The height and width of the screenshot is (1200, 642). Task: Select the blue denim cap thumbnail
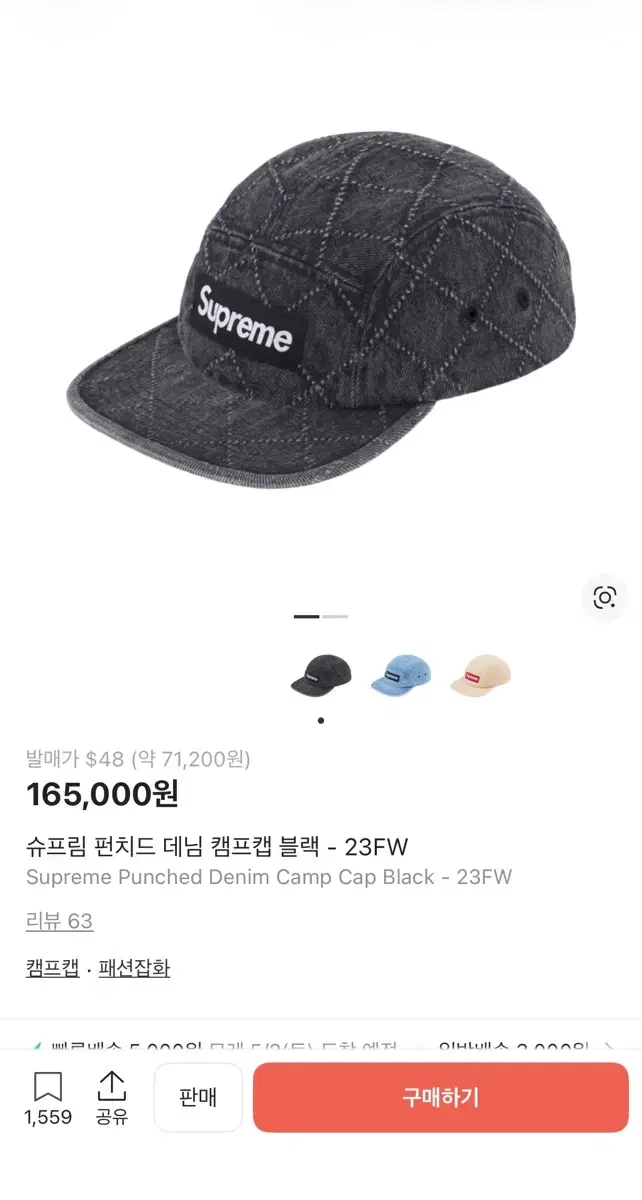pyautogui.click(x=400, y=678)
